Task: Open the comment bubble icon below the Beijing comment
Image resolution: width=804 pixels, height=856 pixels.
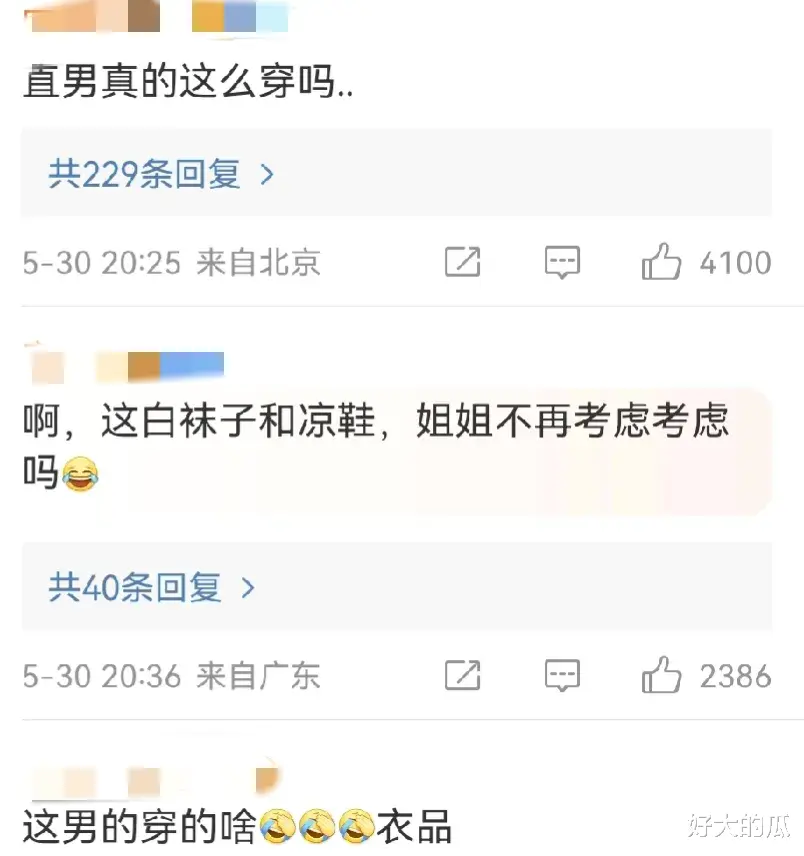Action: click(x=562, y=262)
